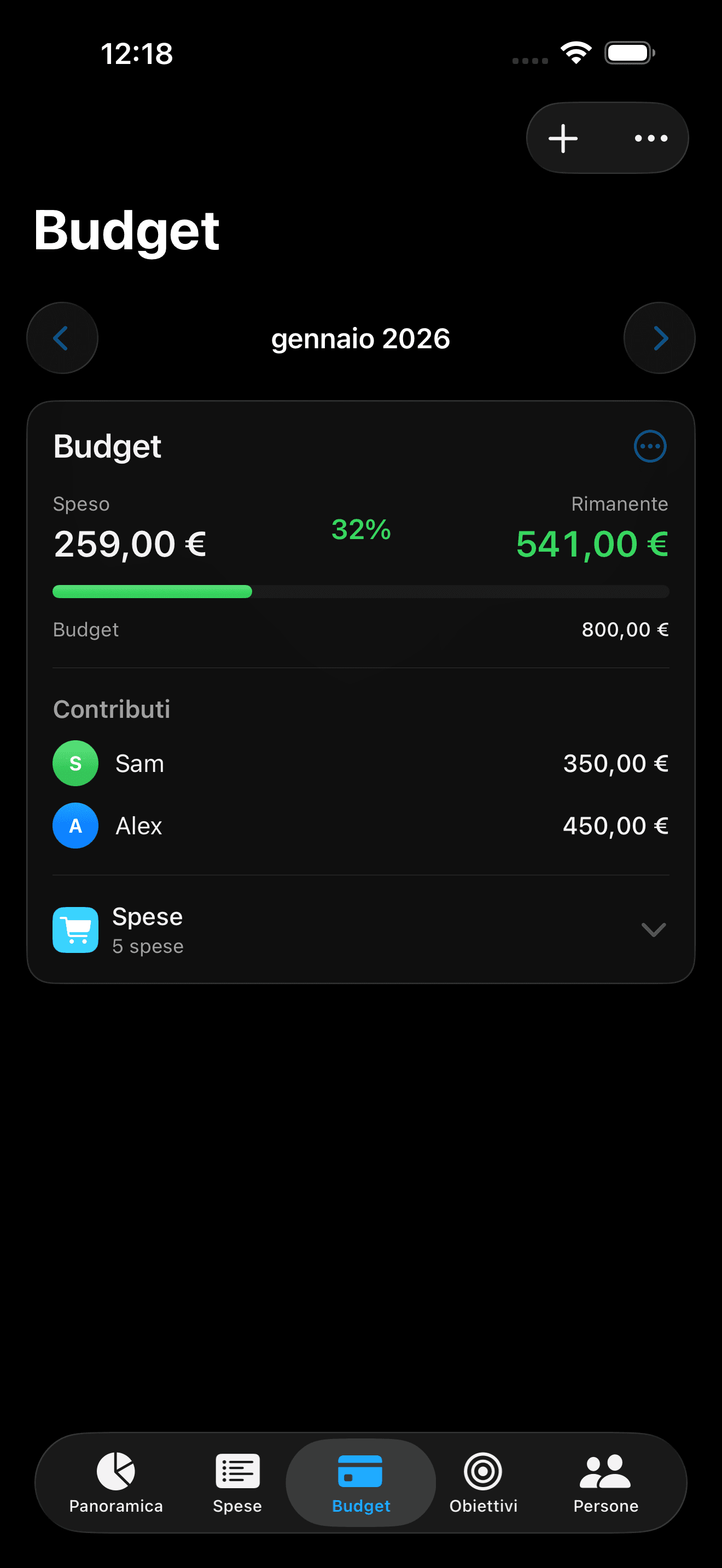Expand the Spese section with 5 spese

pyautogui.click(x=653, y=929)
